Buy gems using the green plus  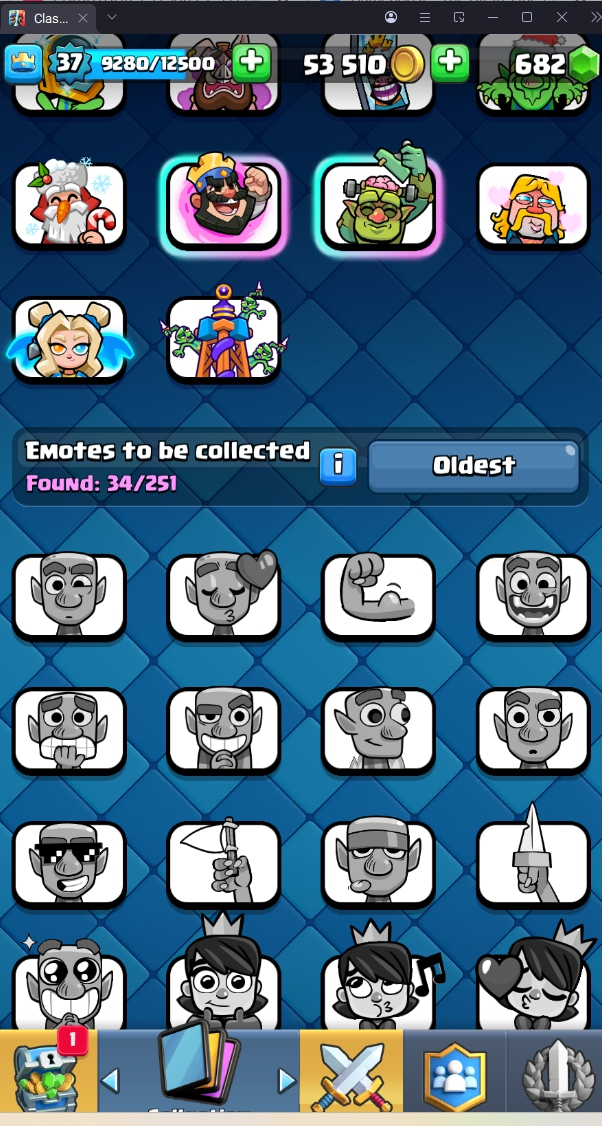tap(251, 63)
